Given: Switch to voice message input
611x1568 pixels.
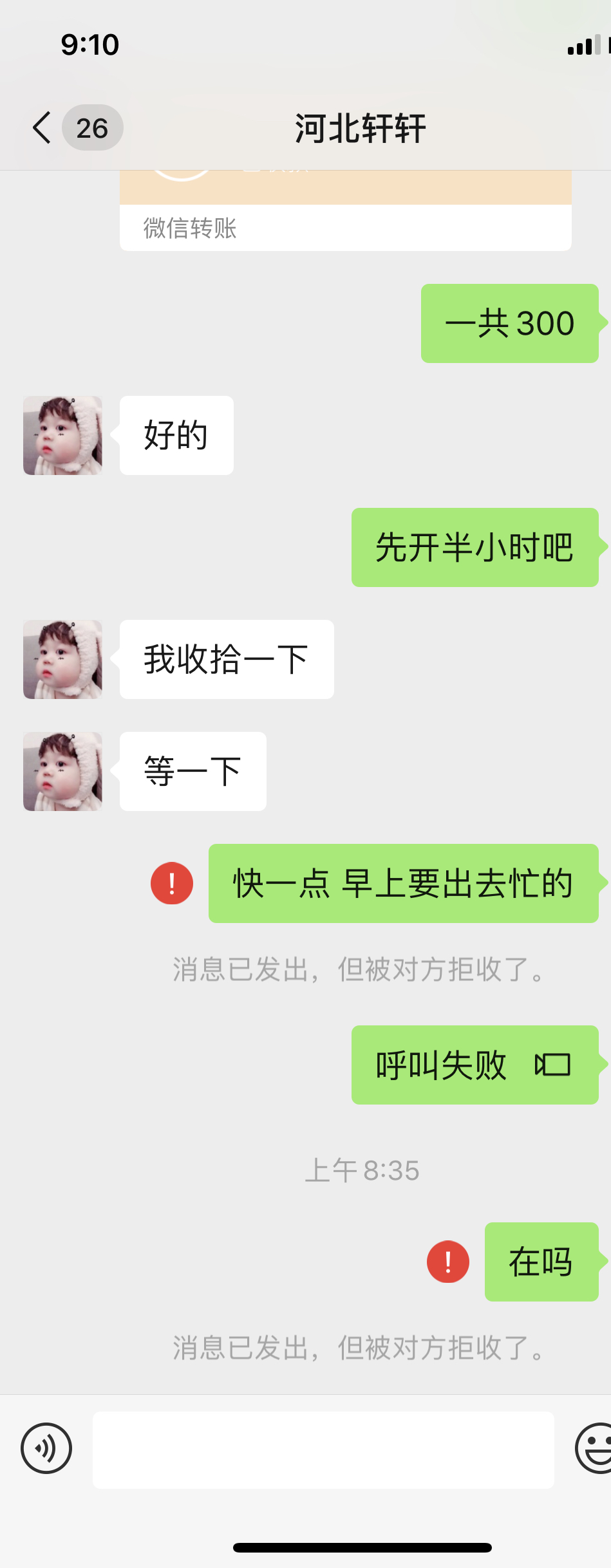Looking at the screenshot, I should tap(46, 1448).
